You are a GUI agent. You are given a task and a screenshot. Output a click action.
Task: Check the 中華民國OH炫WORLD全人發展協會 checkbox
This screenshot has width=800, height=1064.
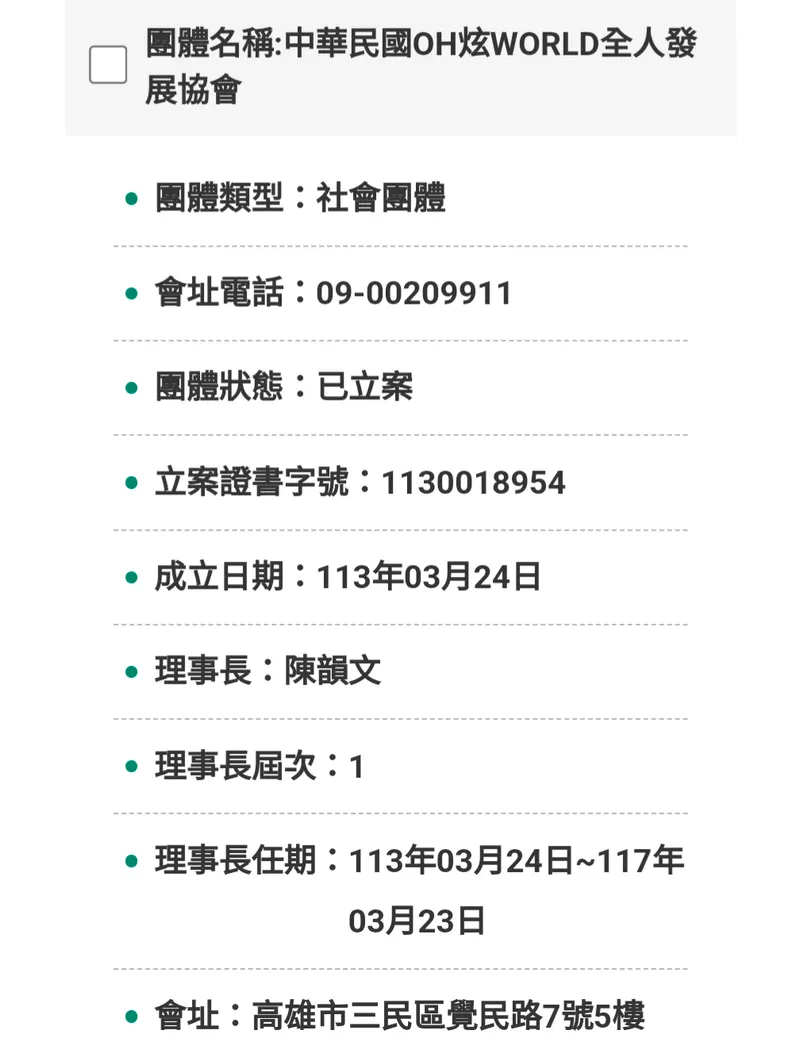tap(108, 65)
